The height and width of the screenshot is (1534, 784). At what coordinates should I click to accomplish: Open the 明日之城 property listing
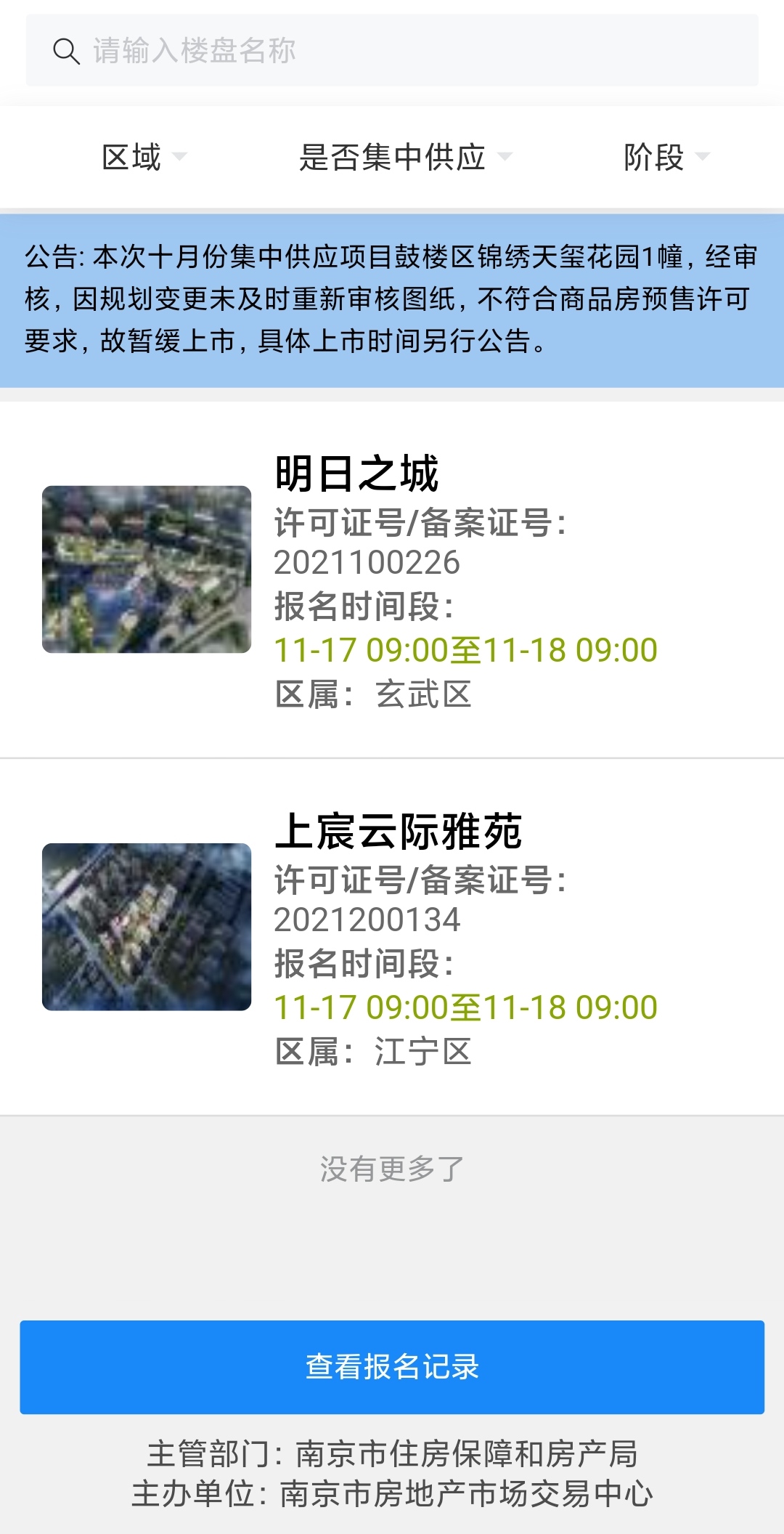[392, 579]
